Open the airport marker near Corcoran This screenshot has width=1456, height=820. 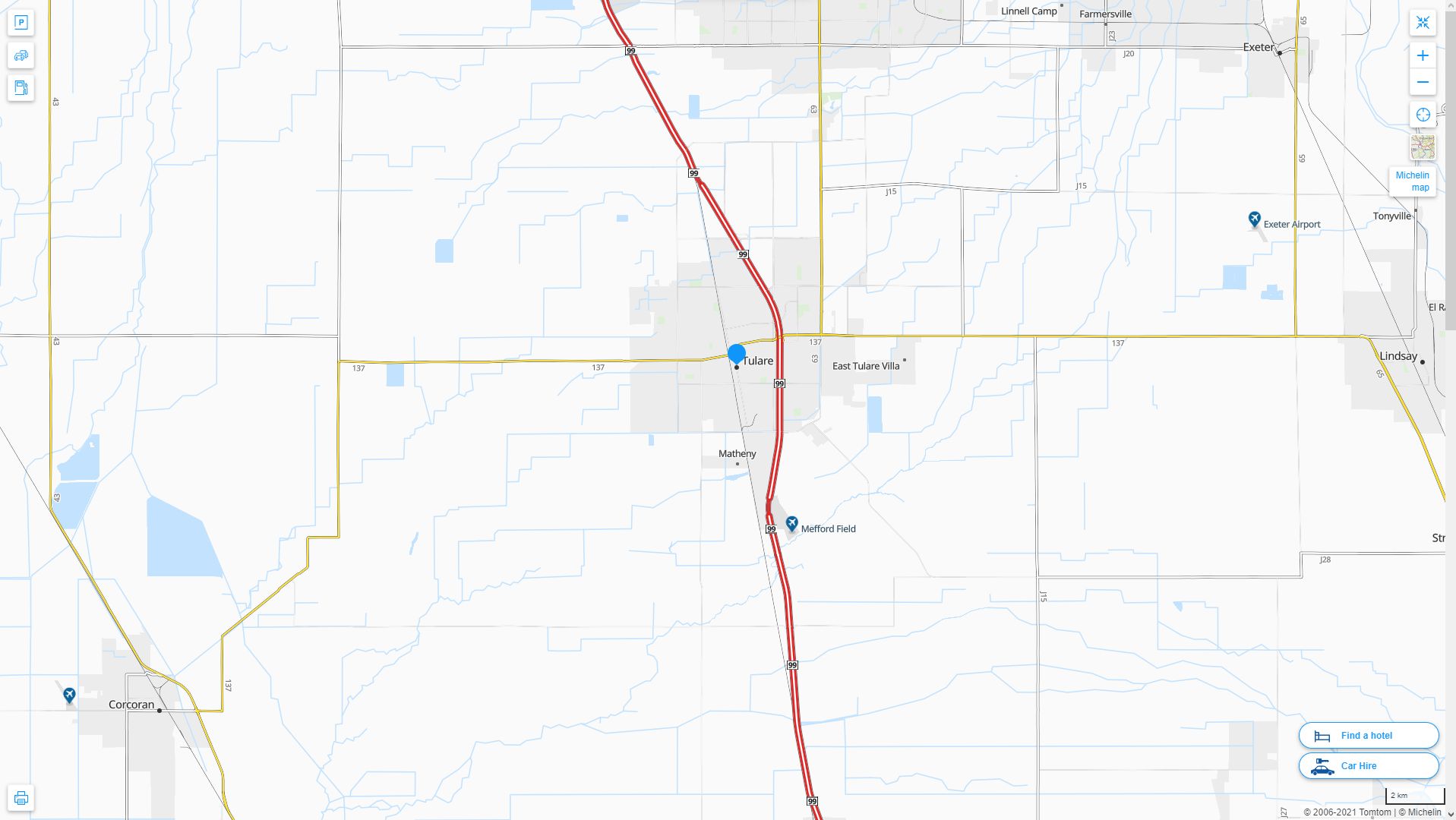point(69,695)
